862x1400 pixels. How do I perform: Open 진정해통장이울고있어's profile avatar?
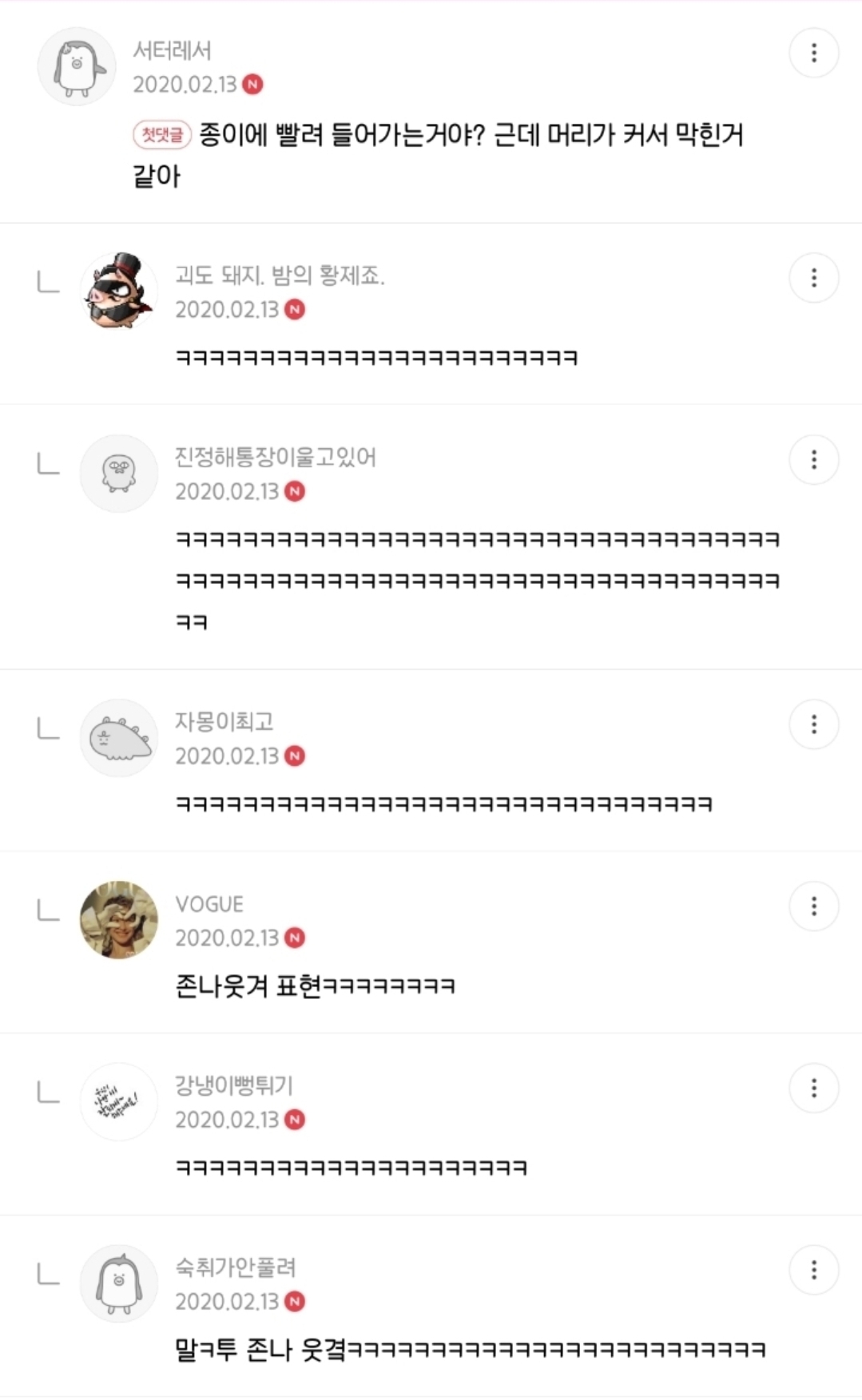119,474
